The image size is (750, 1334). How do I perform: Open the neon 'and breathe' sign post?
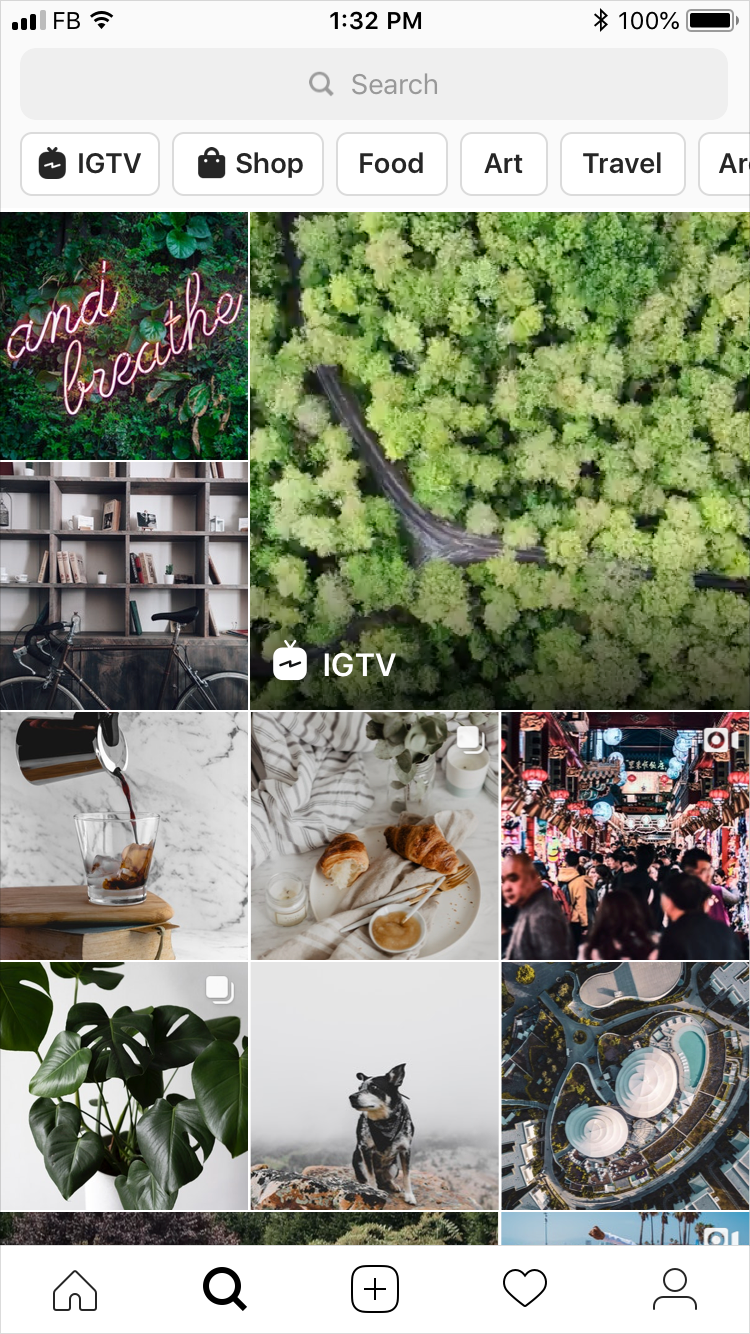pyautogui.click(x=124, y=335)
